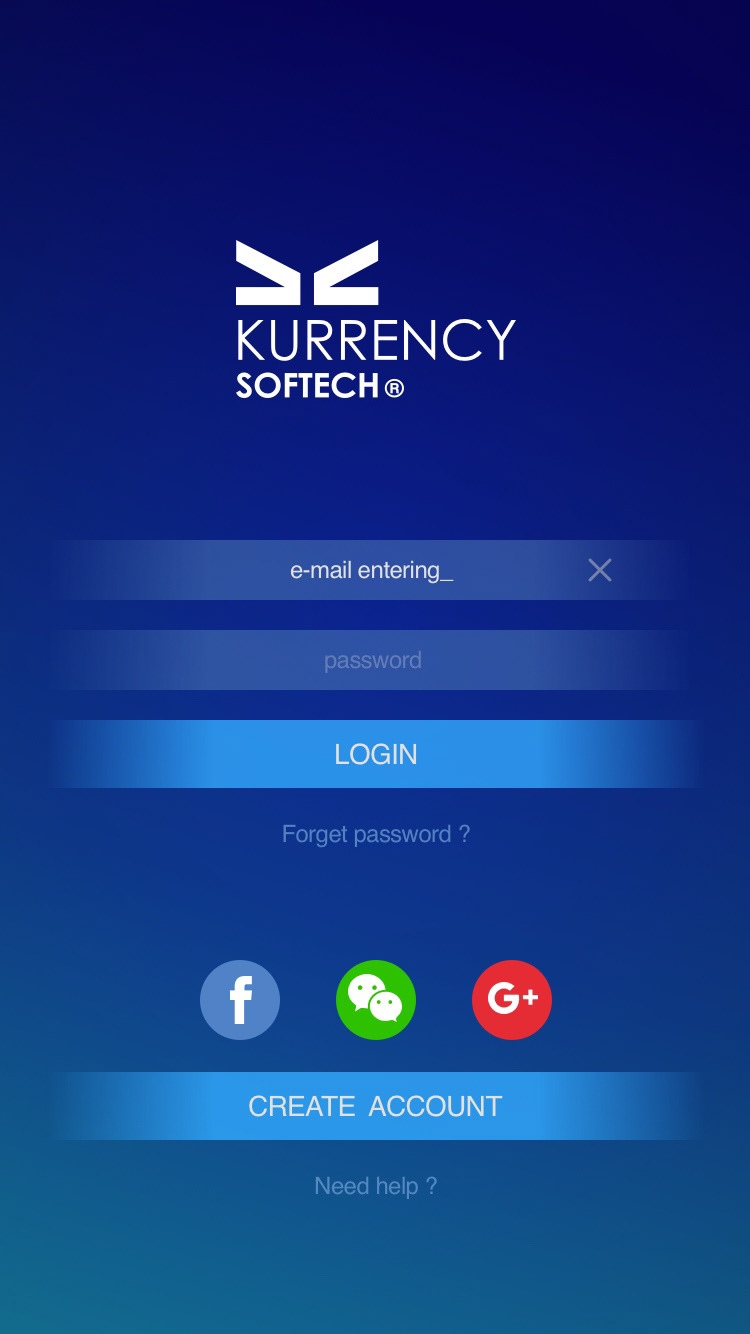Focus the e-mail input field
The width and height of the screenshot is (750, 1334).
[x=371, y=570]
